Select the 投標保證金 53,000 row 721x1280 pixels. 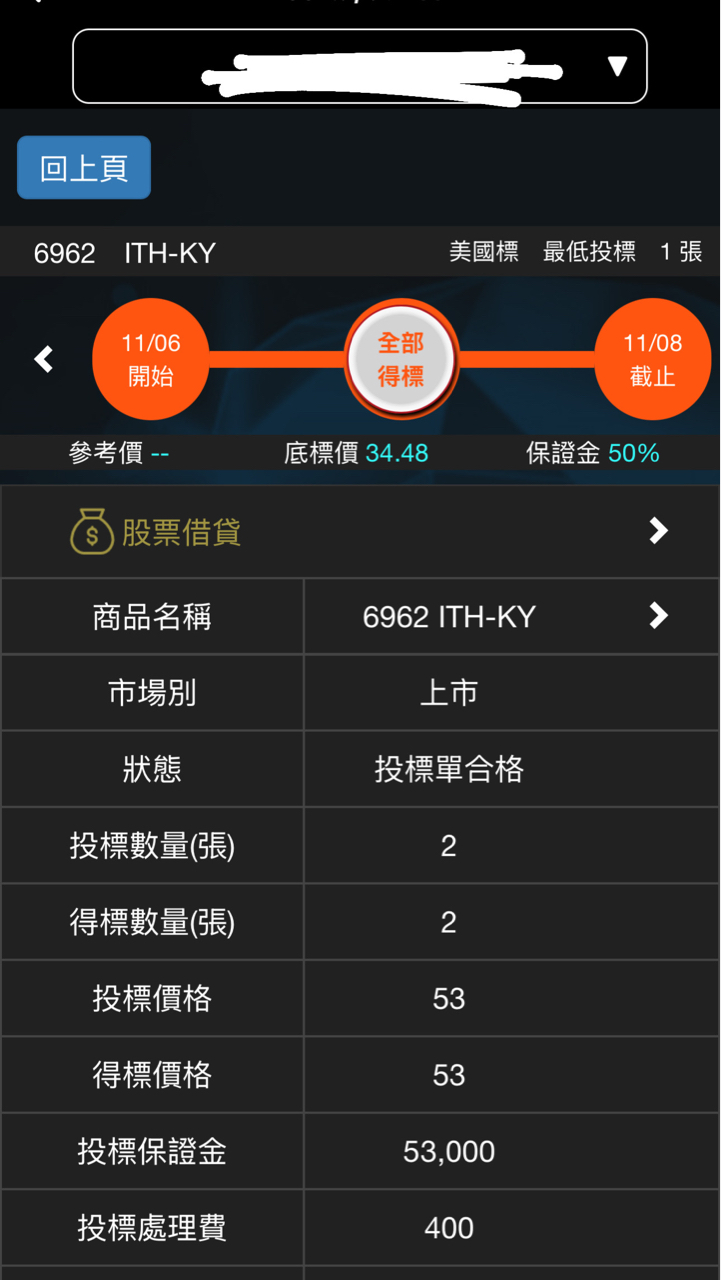360,1151
